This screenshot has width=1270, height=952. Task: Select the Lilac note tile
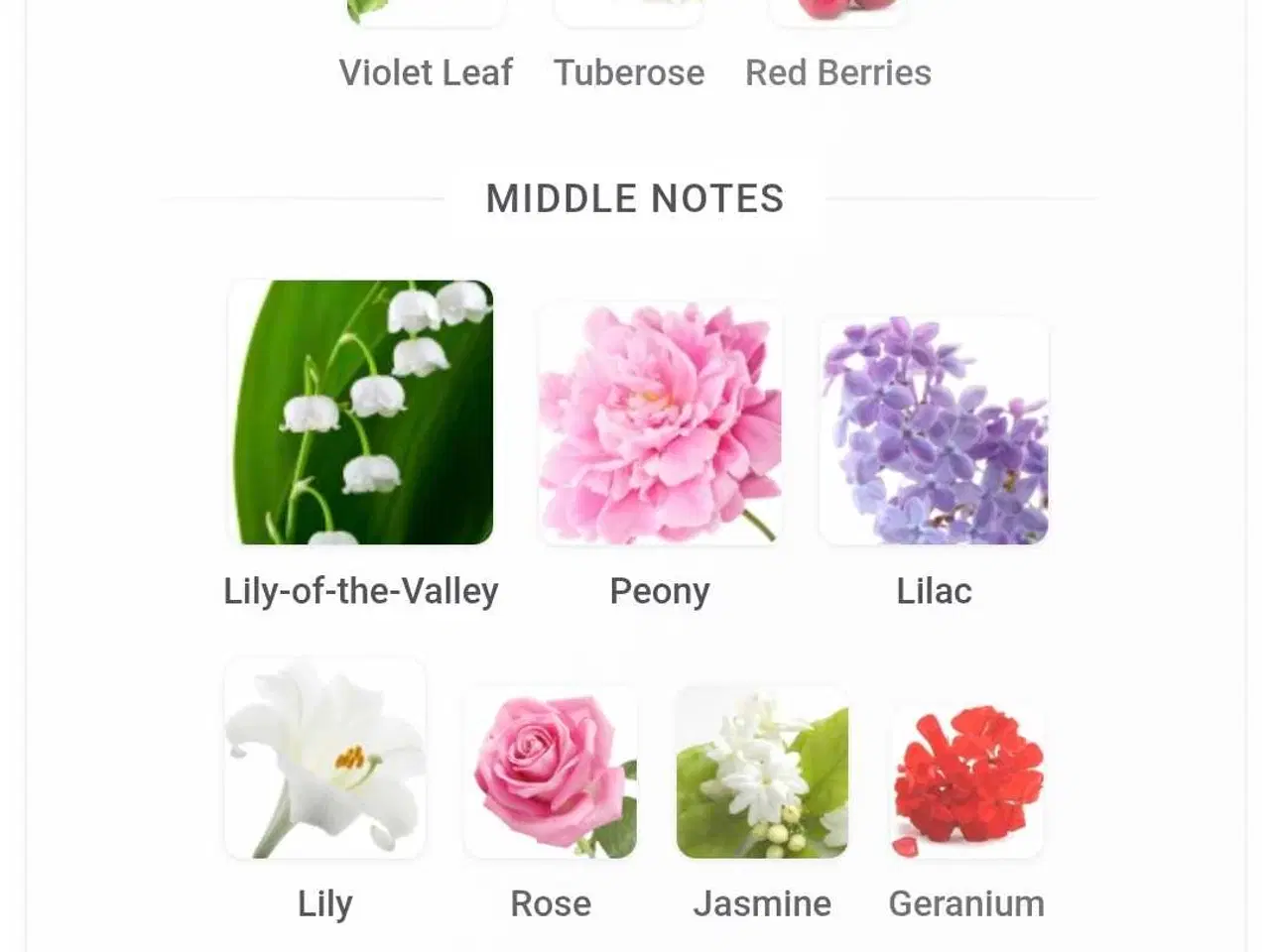(x=934, y=430)
